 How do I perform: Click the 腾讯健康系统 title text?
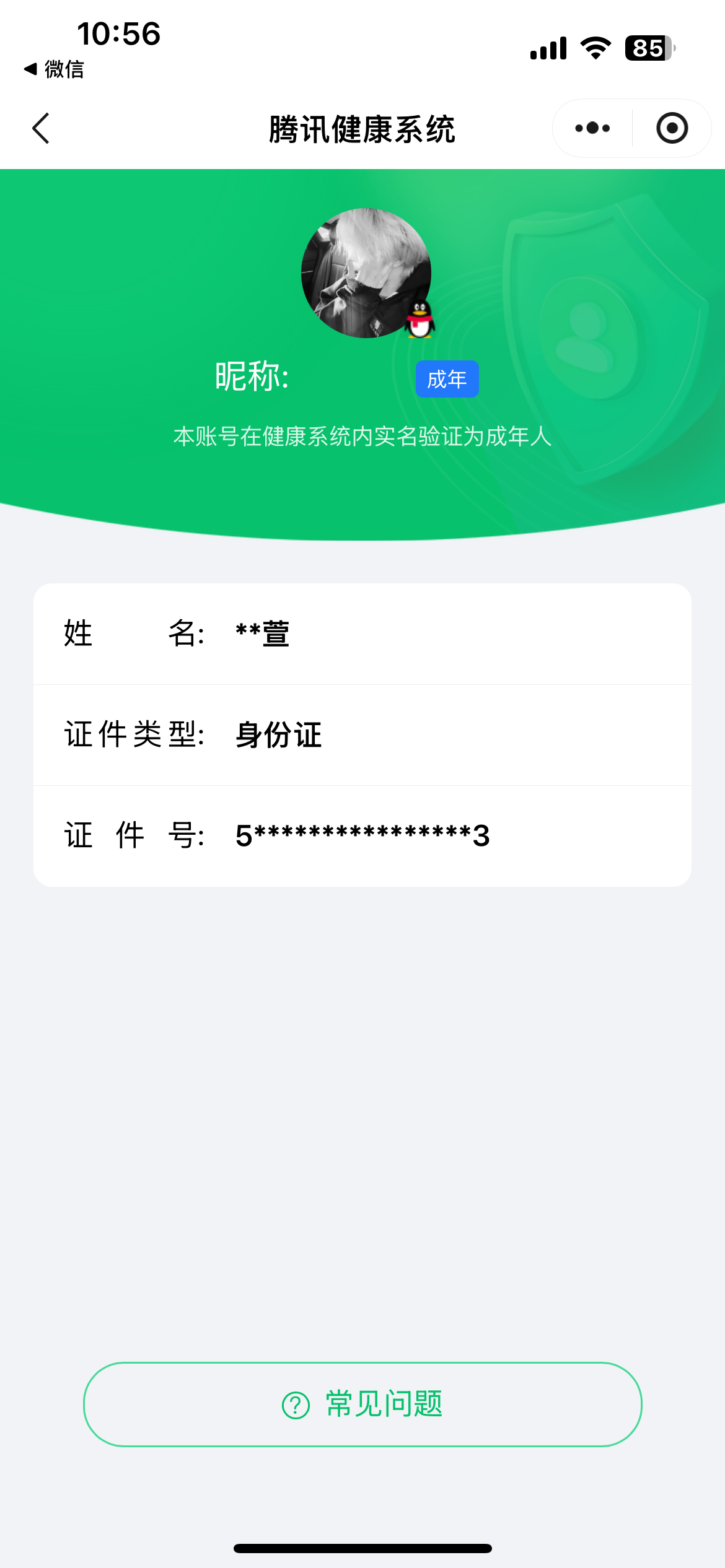click(362, 128)
